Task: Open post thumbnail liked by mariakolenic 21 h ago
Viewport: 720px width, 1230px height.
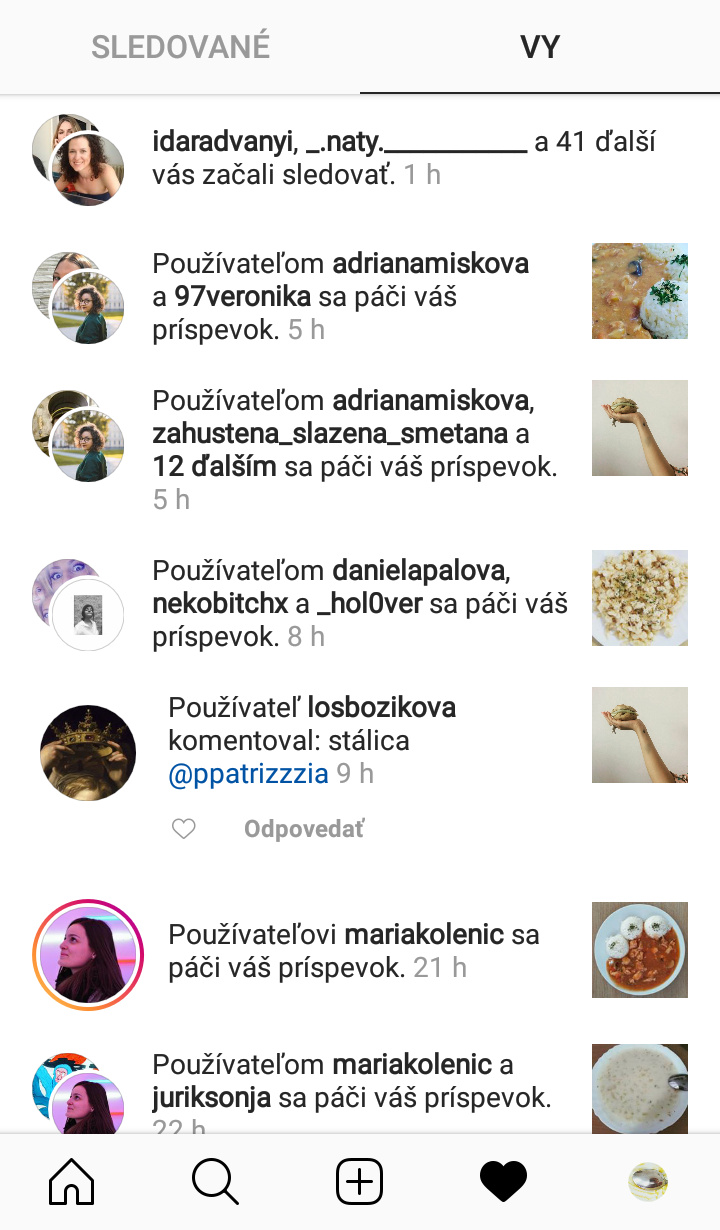Action: click(640, 950)
